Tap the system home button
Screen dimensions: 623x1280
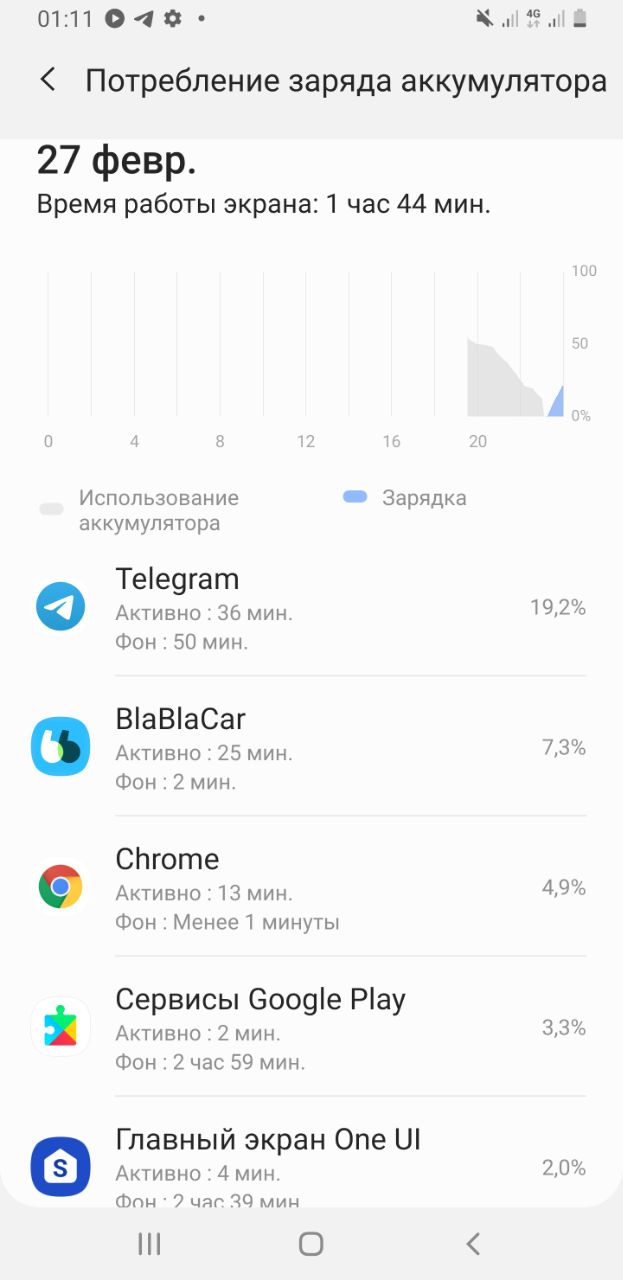click(311, 1244)
